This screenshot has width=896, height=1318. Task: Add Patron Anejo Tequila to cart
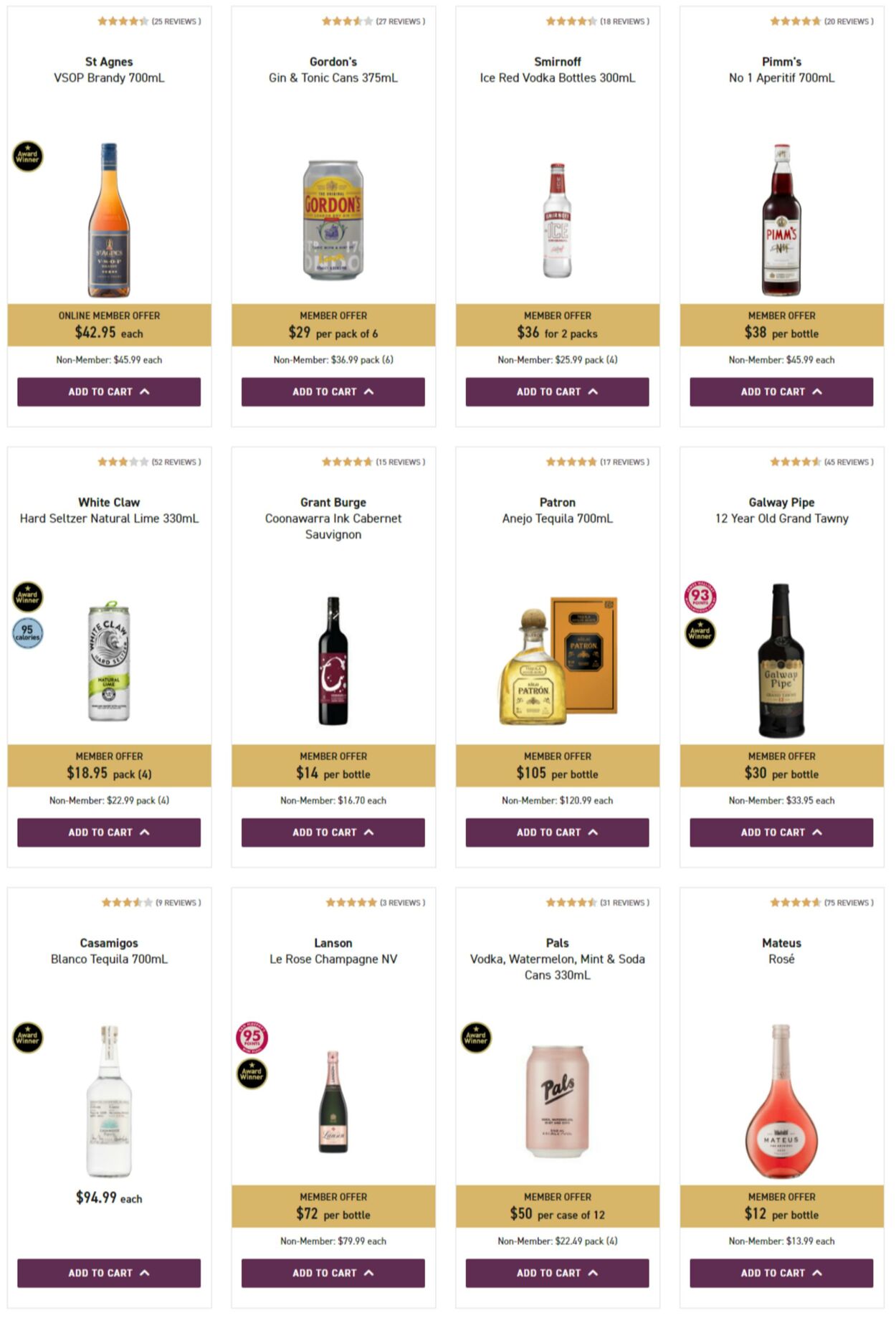click(x=557, y=832)
